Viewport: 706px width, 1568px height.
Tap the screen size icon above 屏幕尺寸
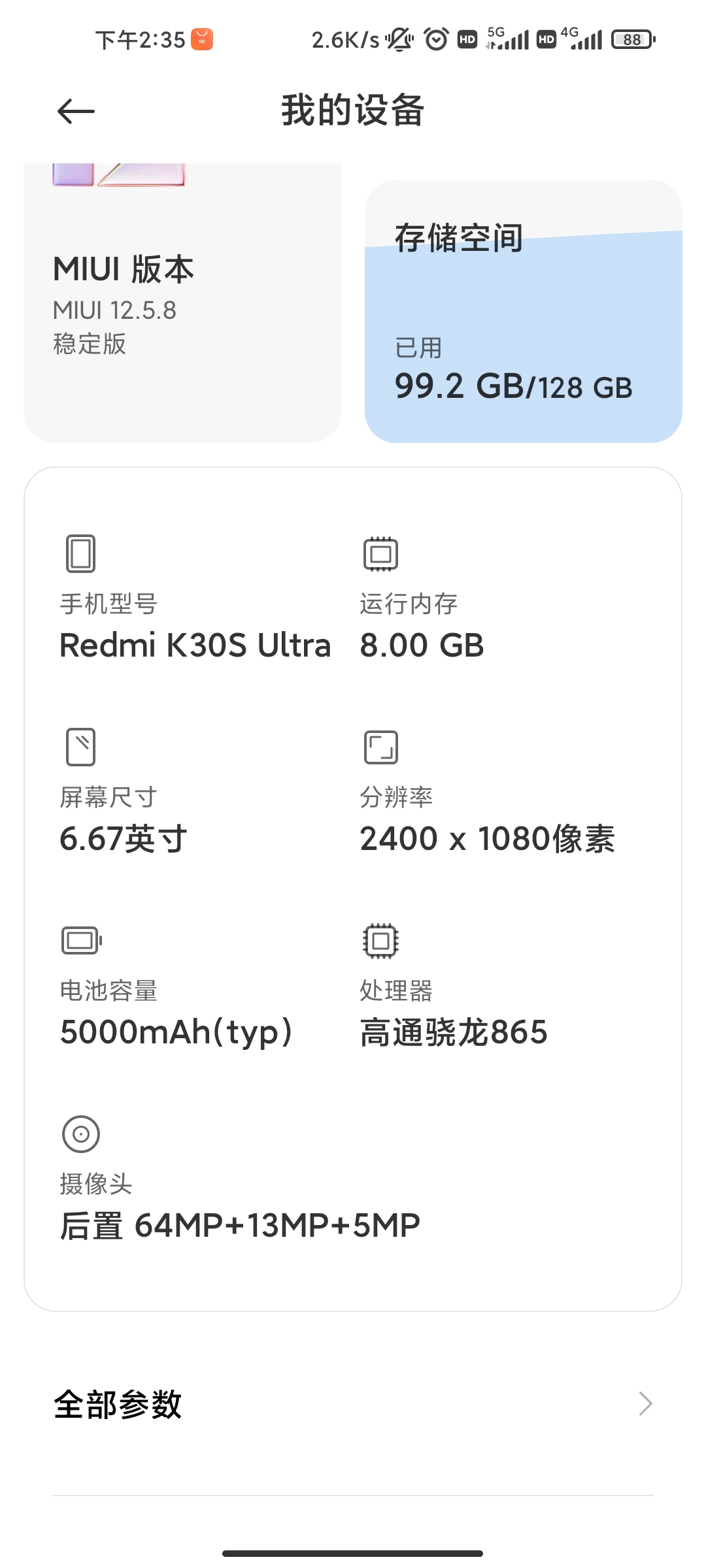[x=81, y=747]
